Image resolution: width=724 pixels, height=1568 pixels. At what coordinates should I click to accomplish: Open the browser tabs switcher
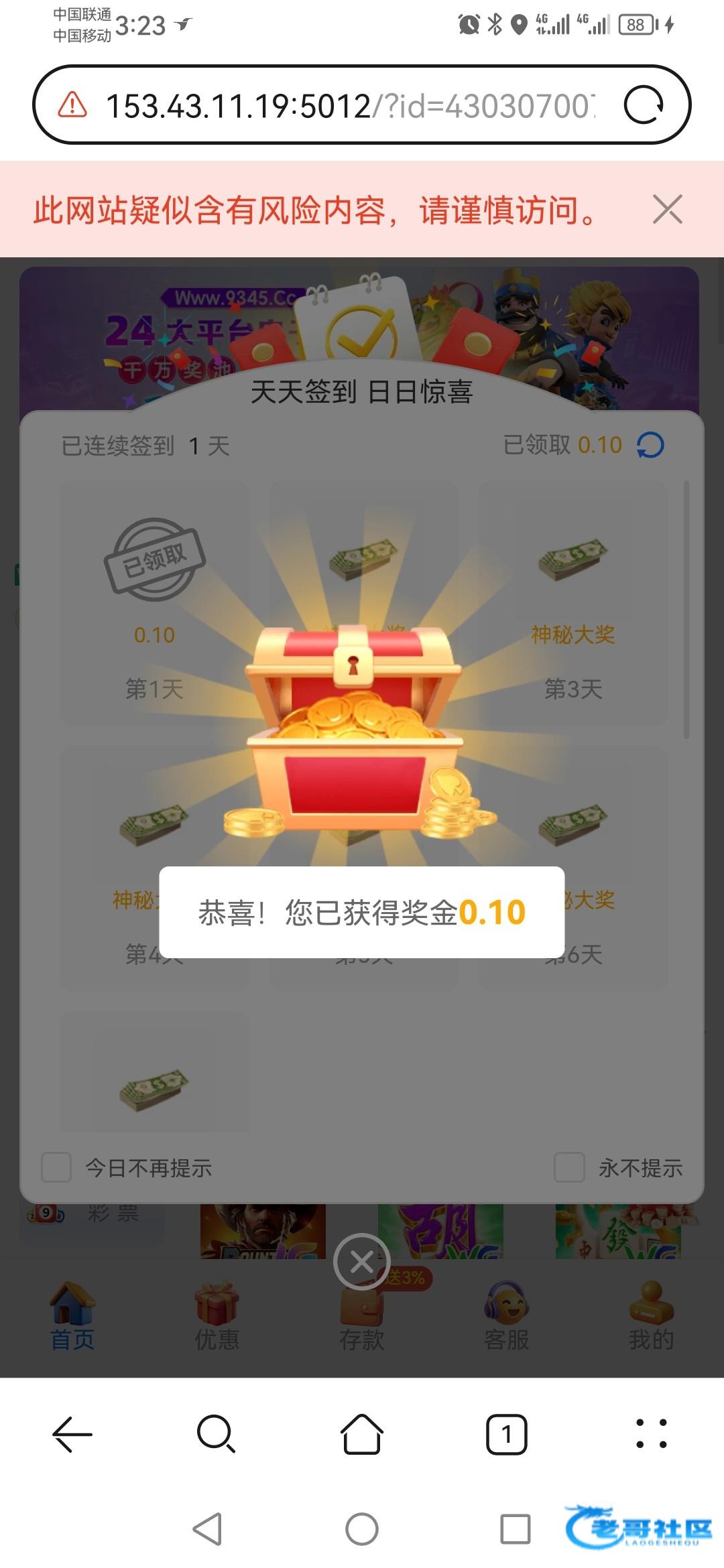coord(507,1435)
